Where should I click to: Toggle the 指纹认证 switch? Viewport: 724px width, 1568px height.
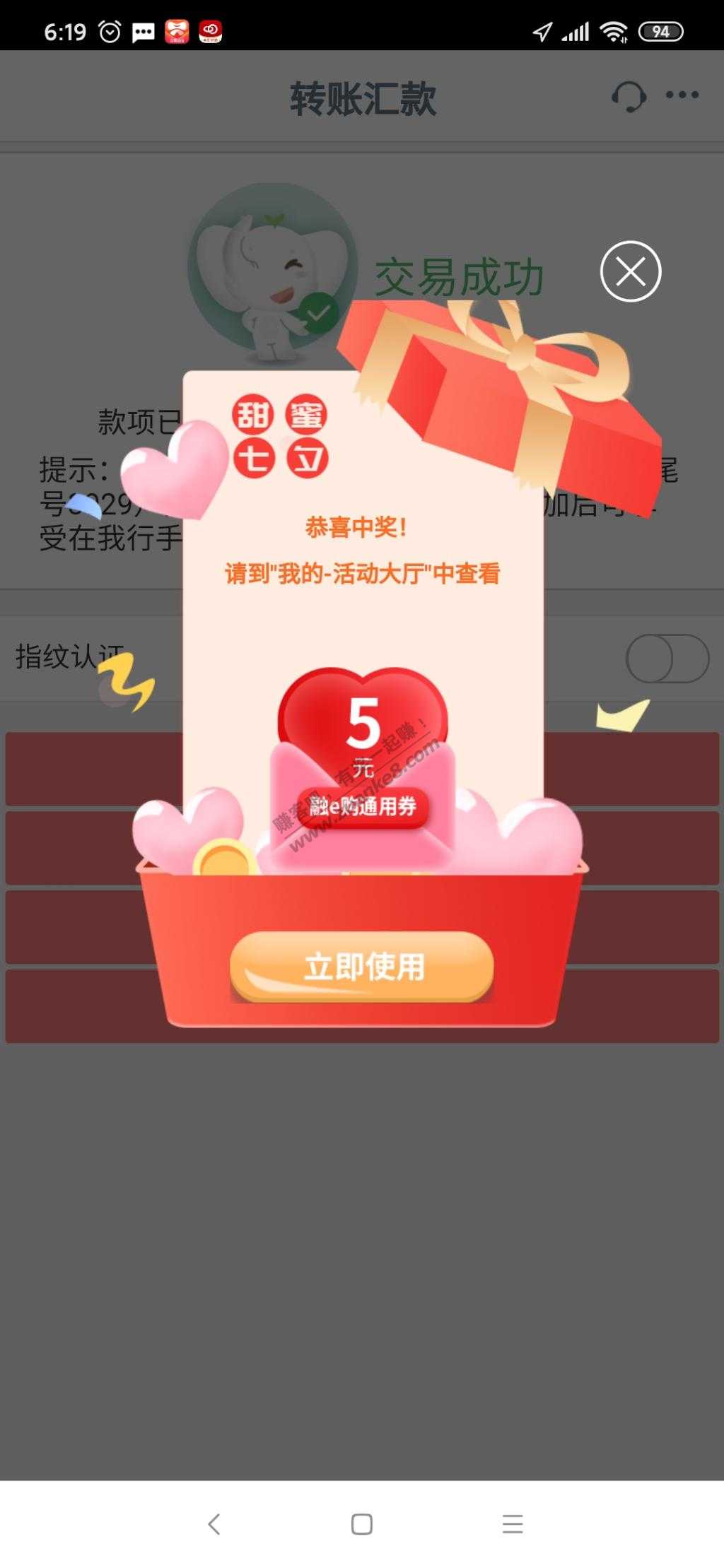[667, 658]
